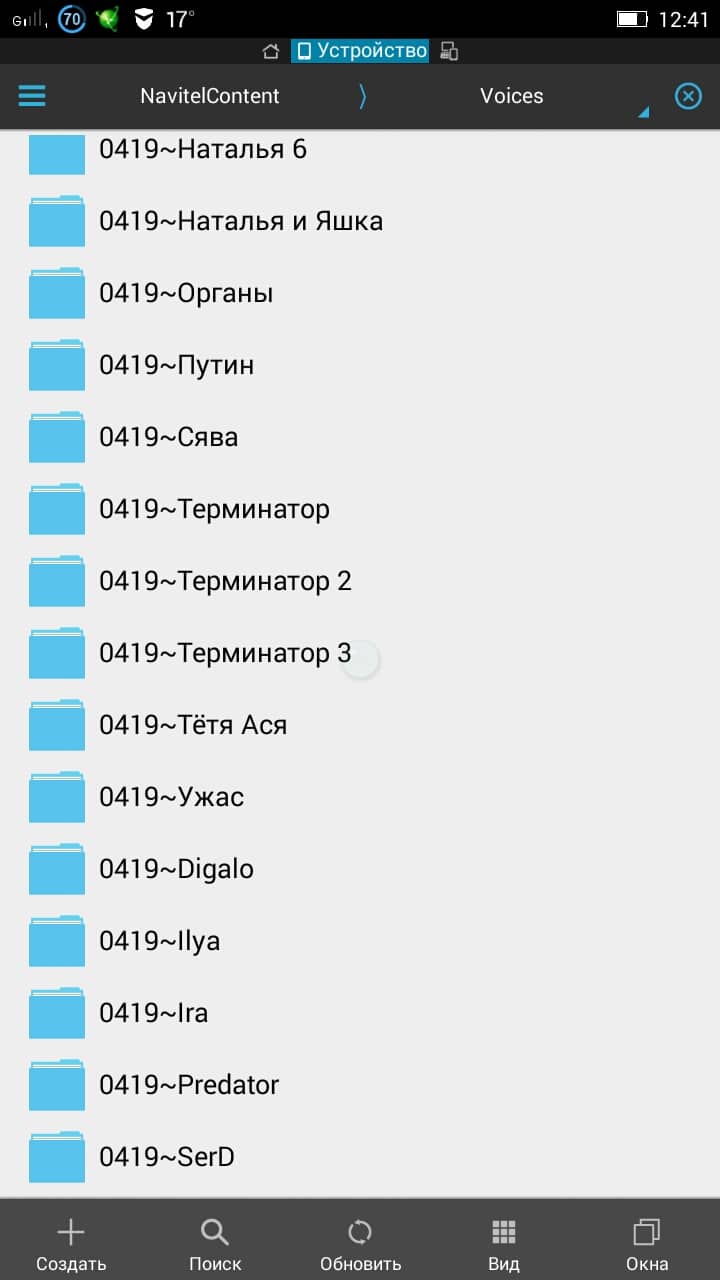Close the current window with the X icon
Image resolution: width=720 pixels, height=1280 pixels.
[688, 96]
